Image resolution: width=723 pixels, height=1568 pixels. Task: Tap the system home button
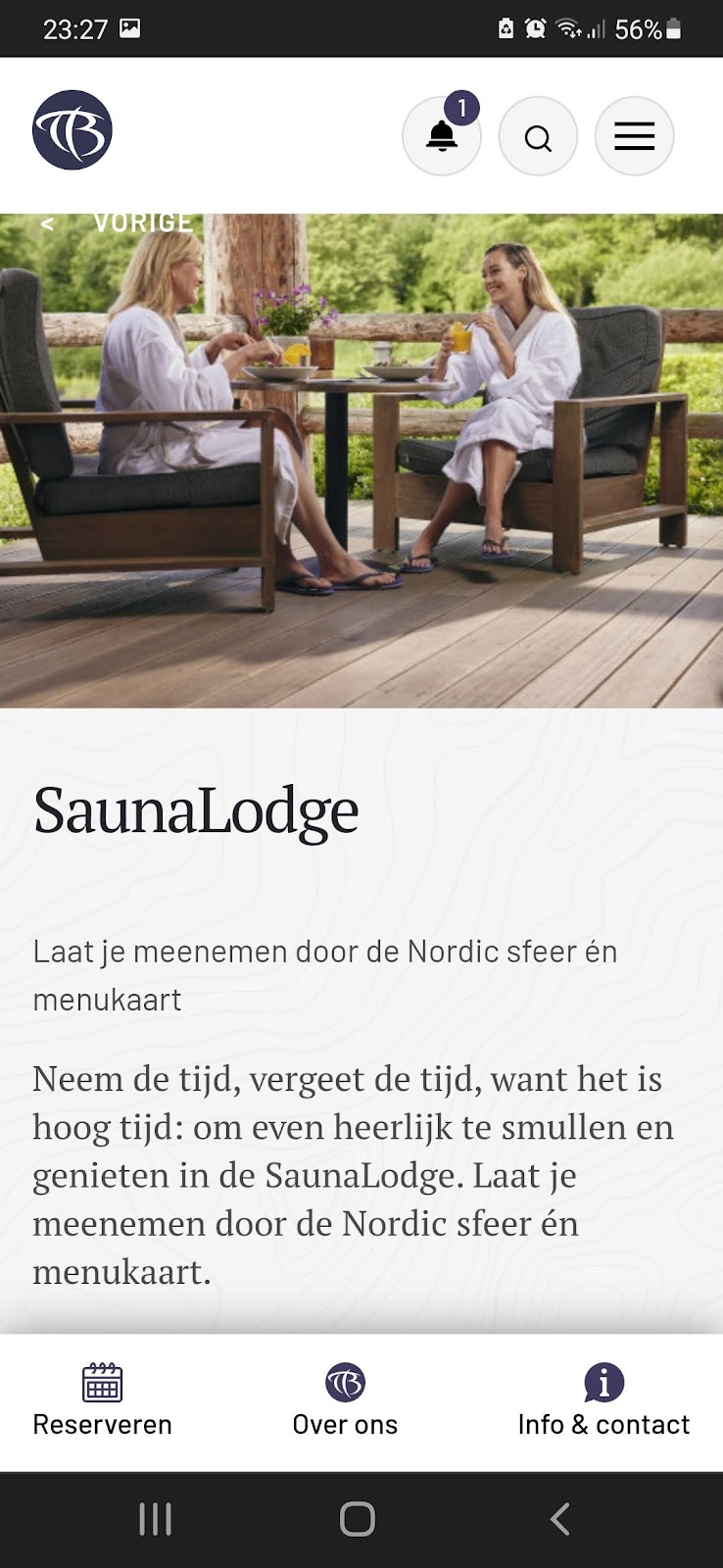point(358,1519)
